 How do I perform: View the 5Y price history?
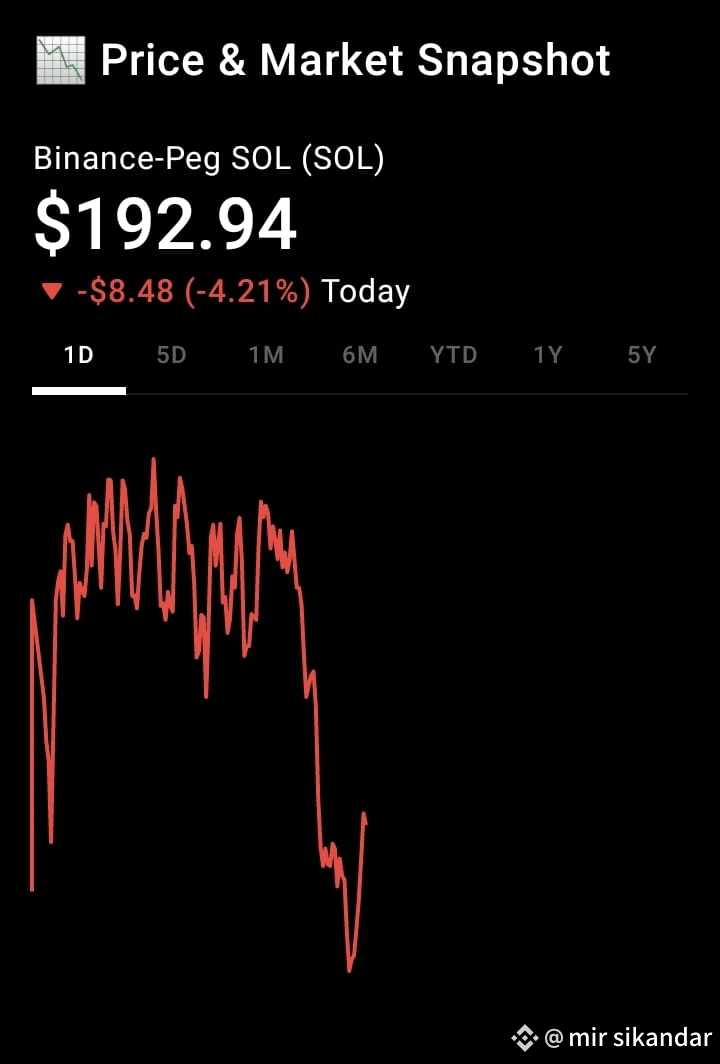pyautogui.click(x=642, y=355)
